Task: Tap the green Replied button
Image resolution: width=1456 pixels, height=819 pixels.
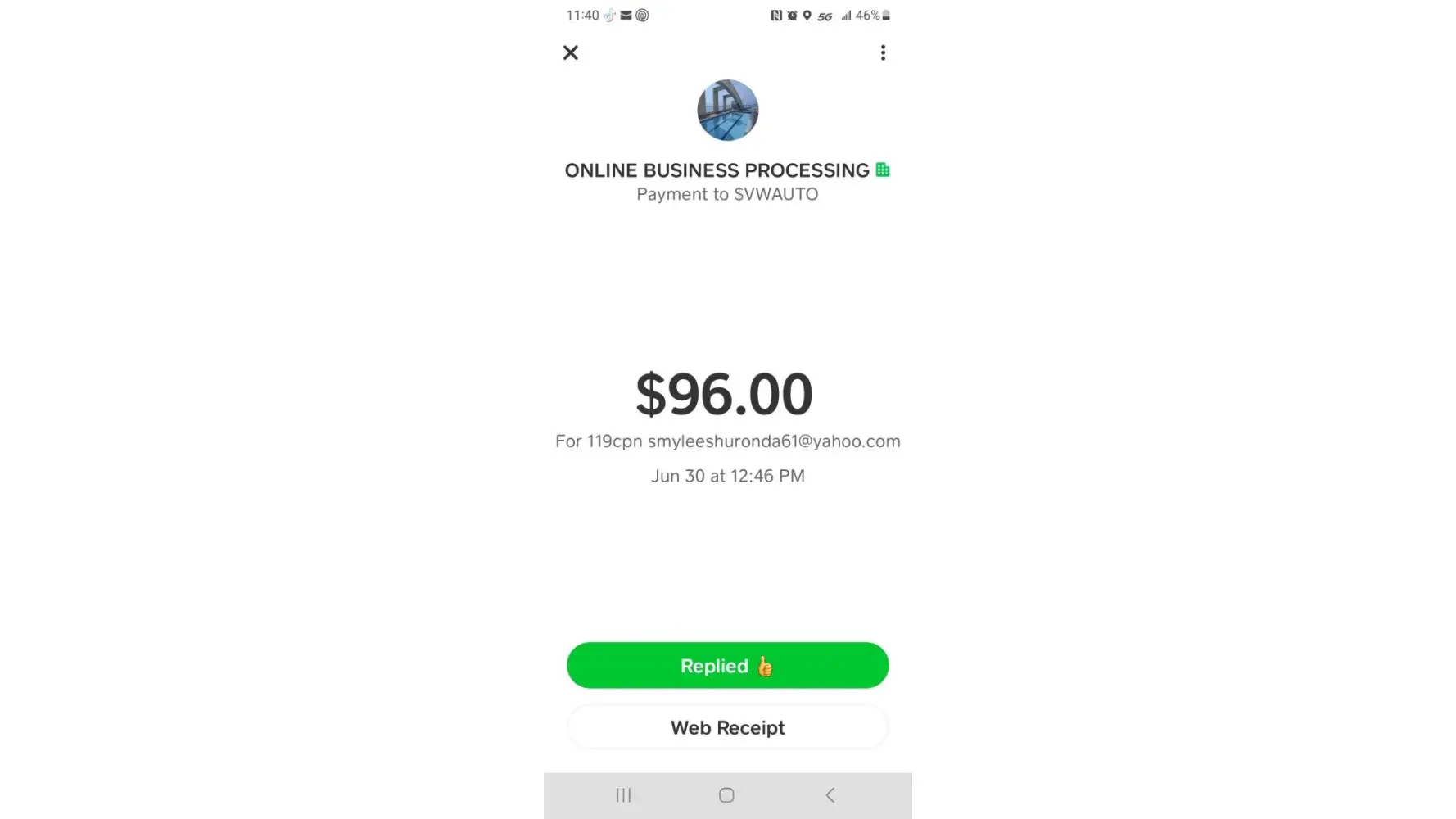Action: point(727,665)
